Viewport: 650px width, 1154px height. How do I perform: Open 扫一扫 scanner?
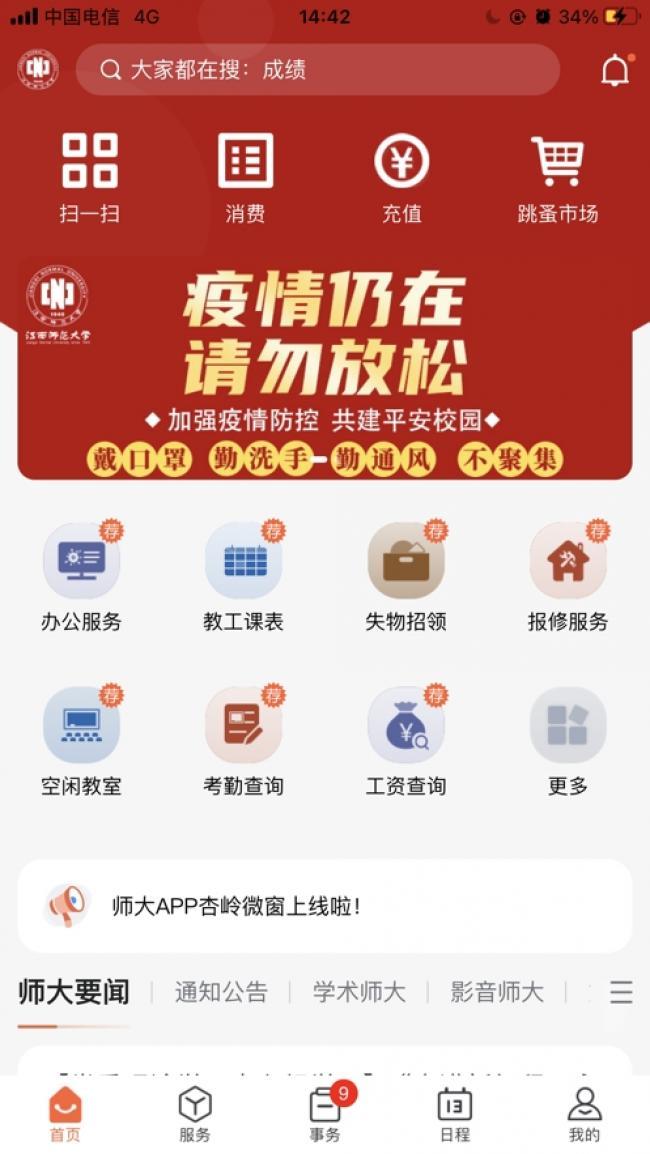[x=90, y=178]
